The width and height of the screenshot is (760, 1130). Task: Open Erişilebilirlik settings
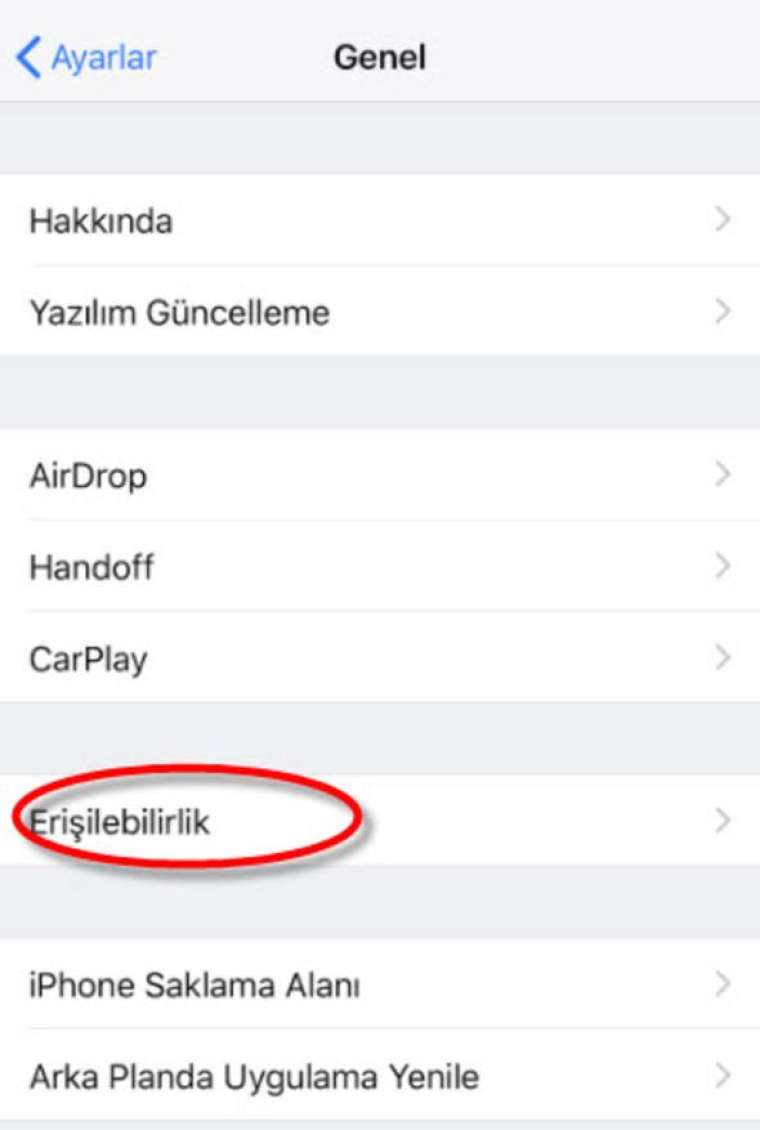click(x=380, y=822)
